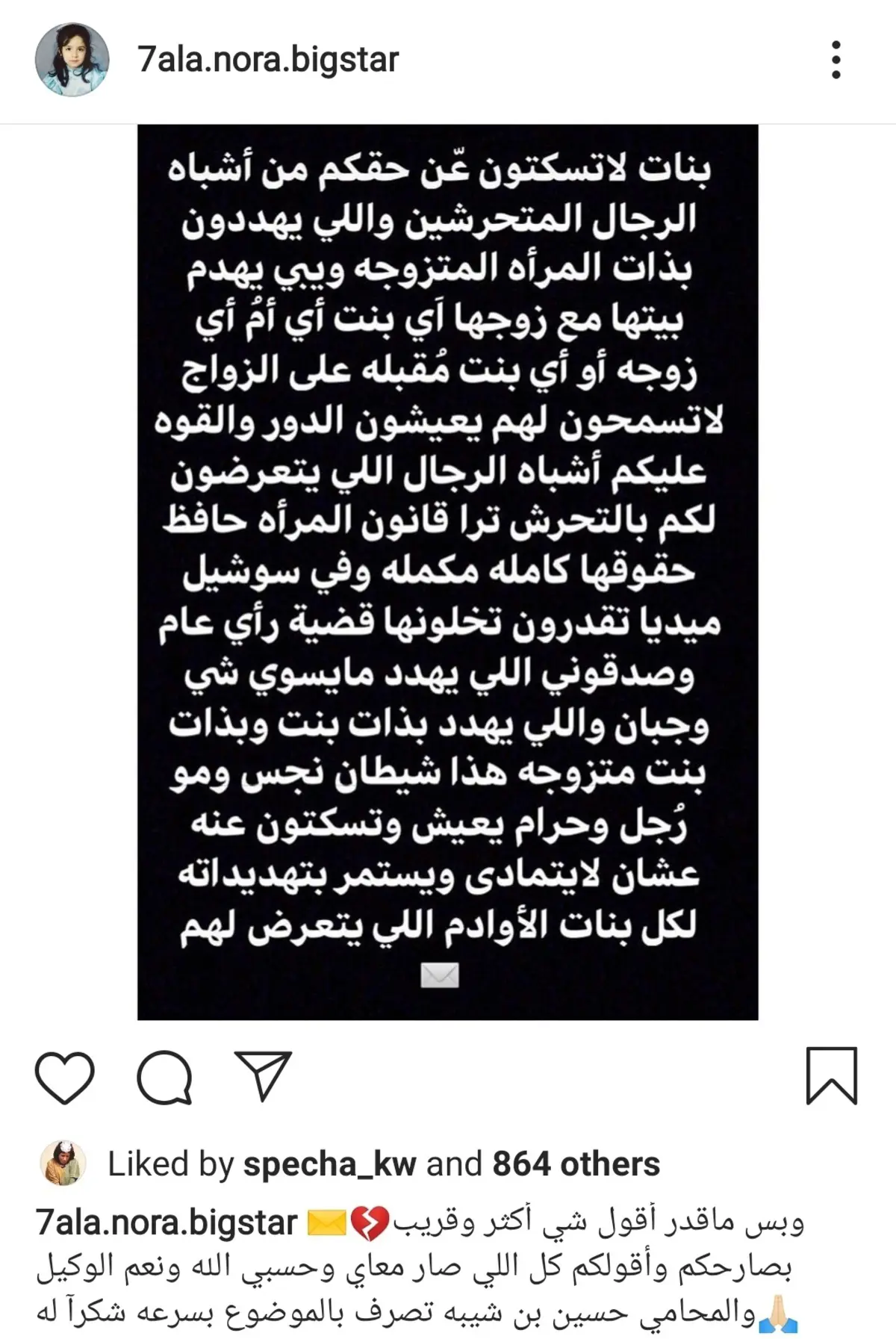Like this post with the heart icon

pyautogui.click(x=65, y=1077)
